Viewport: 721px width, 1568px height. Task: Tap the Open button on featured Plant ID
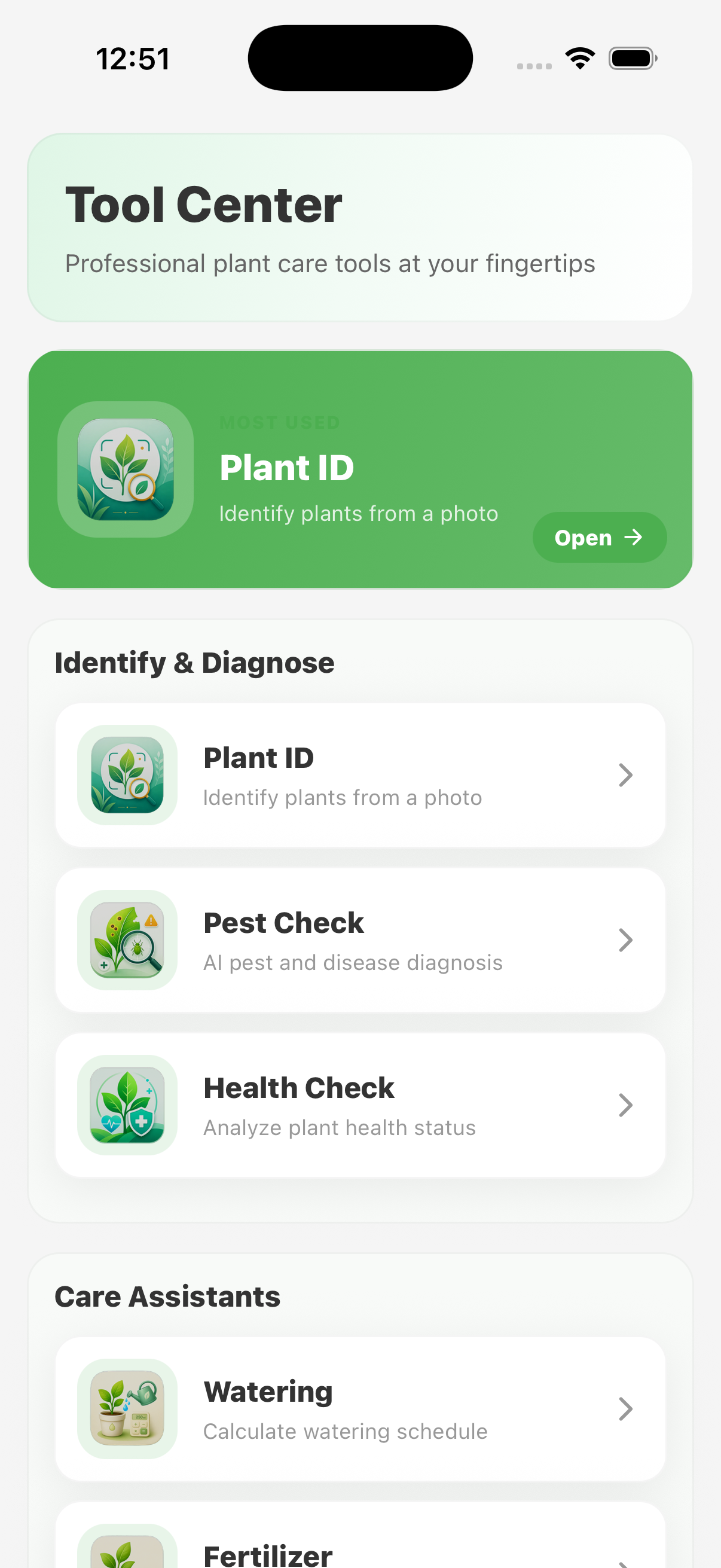(x=599, y=538)
